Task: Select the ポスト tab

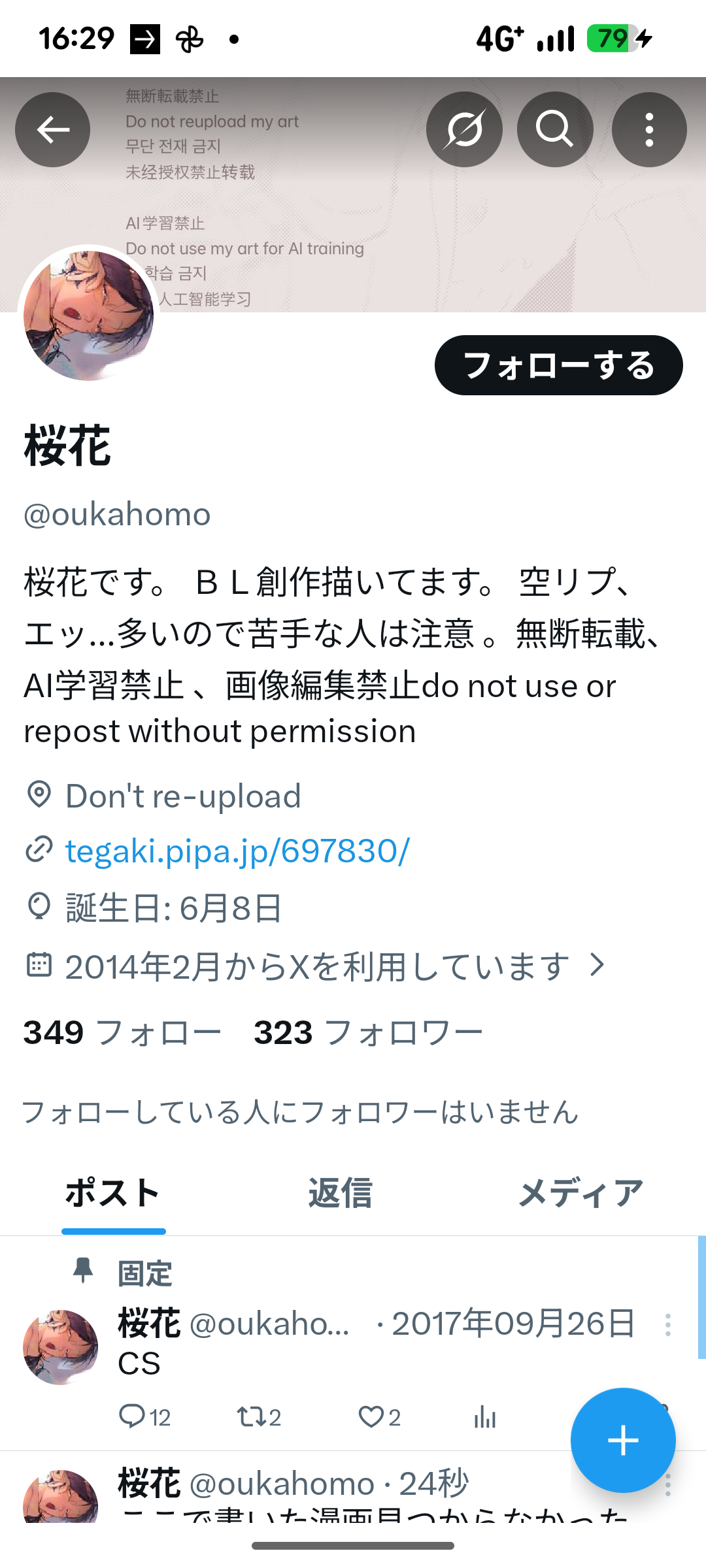Action: point(113,1193)
